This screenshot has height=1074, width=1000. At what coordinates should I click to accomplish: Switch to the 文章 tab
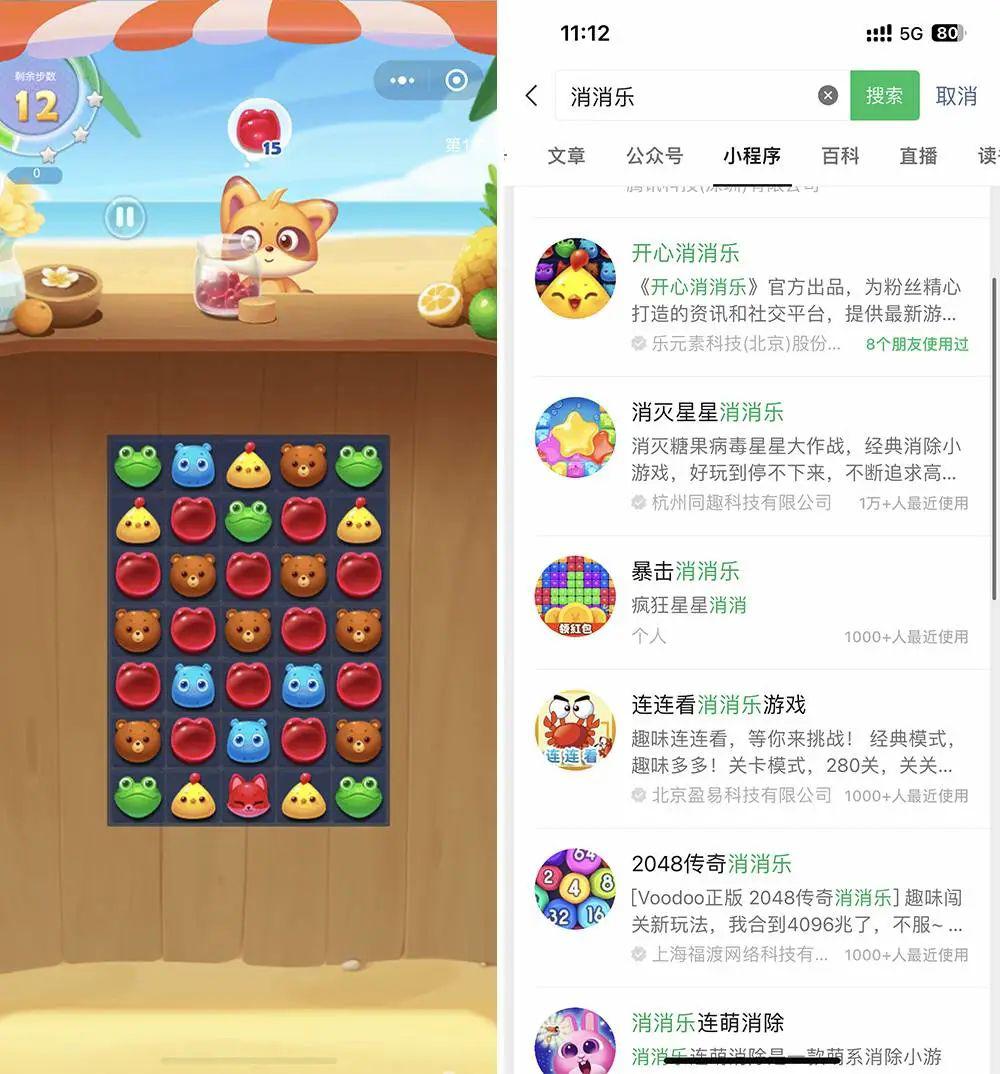[x=566, y=156]
